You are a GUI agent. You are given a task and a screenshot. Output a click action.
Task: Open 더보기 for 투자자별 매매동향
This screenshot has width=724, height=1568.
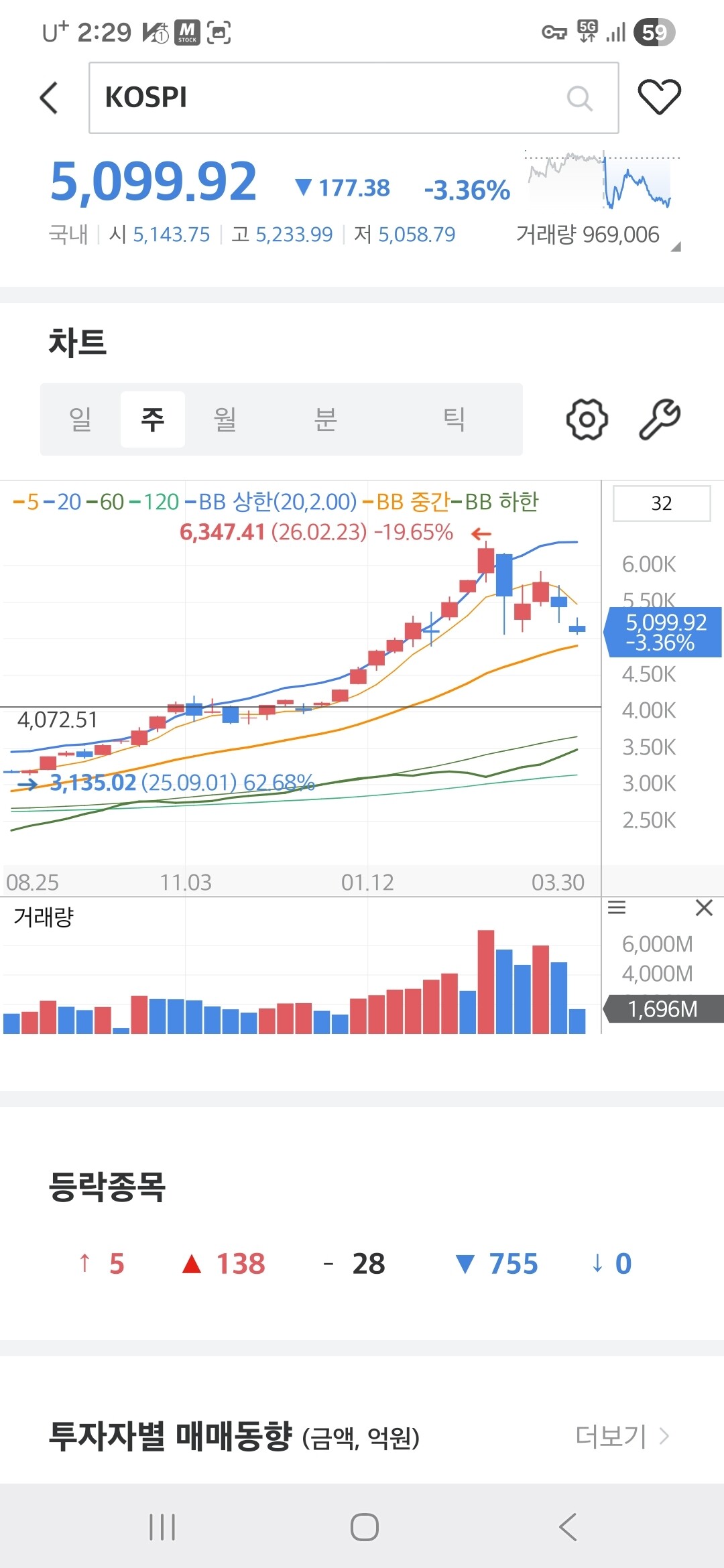click(x=622, y=1436)
